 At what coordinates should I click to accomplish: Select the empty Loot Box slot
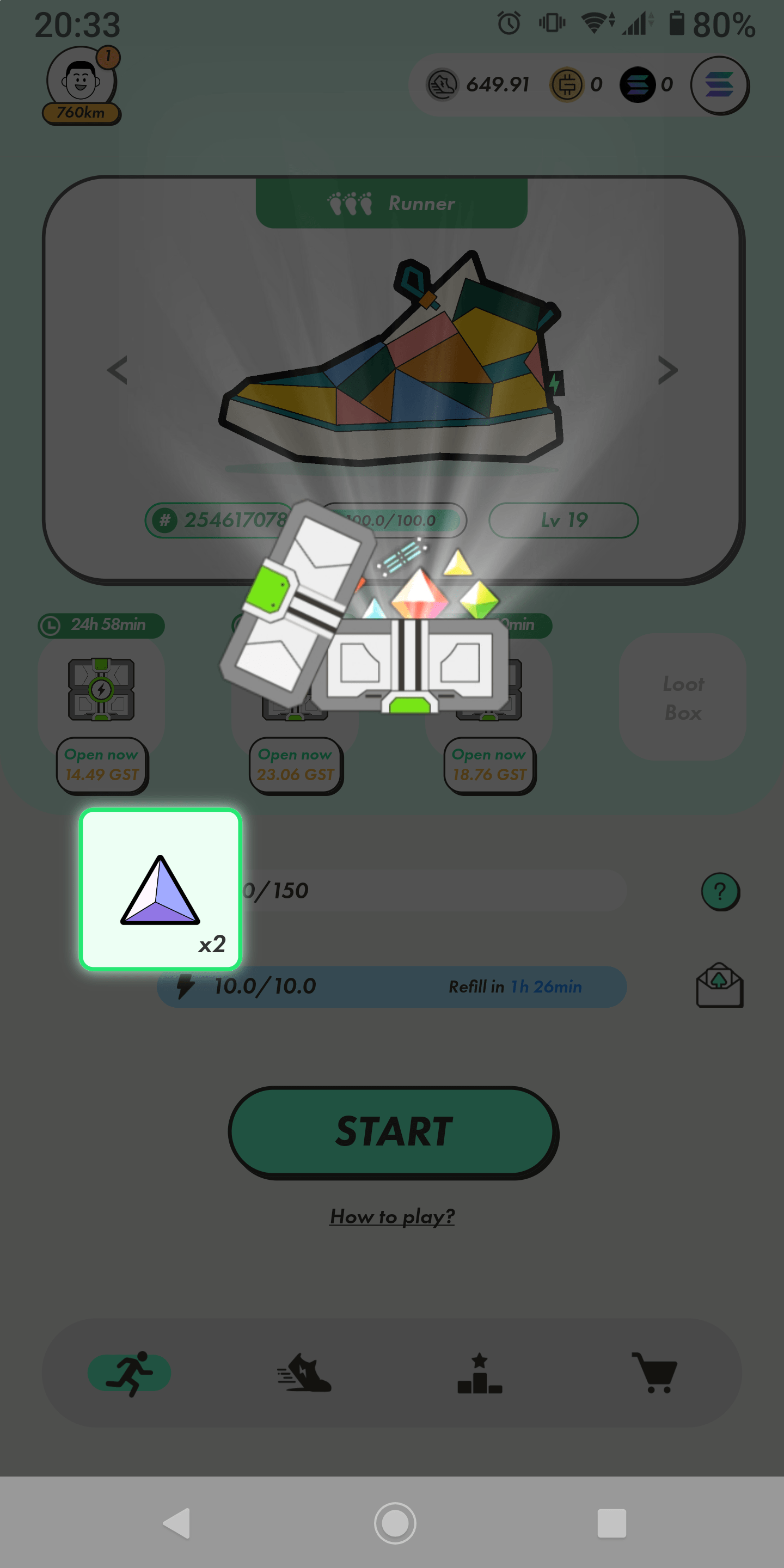(682, 697)
